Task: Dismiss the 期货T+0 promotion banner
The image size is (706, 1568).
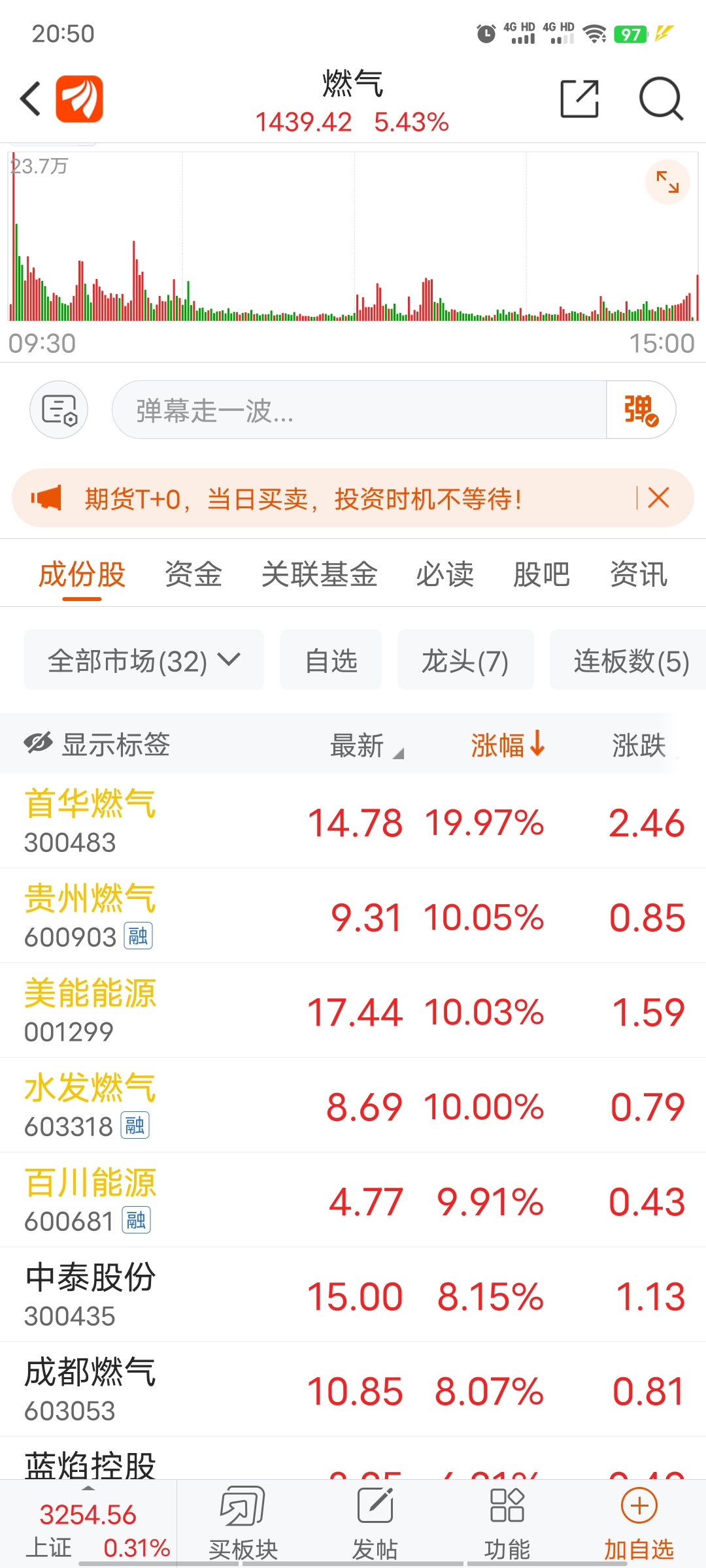Action: (658, 498)
